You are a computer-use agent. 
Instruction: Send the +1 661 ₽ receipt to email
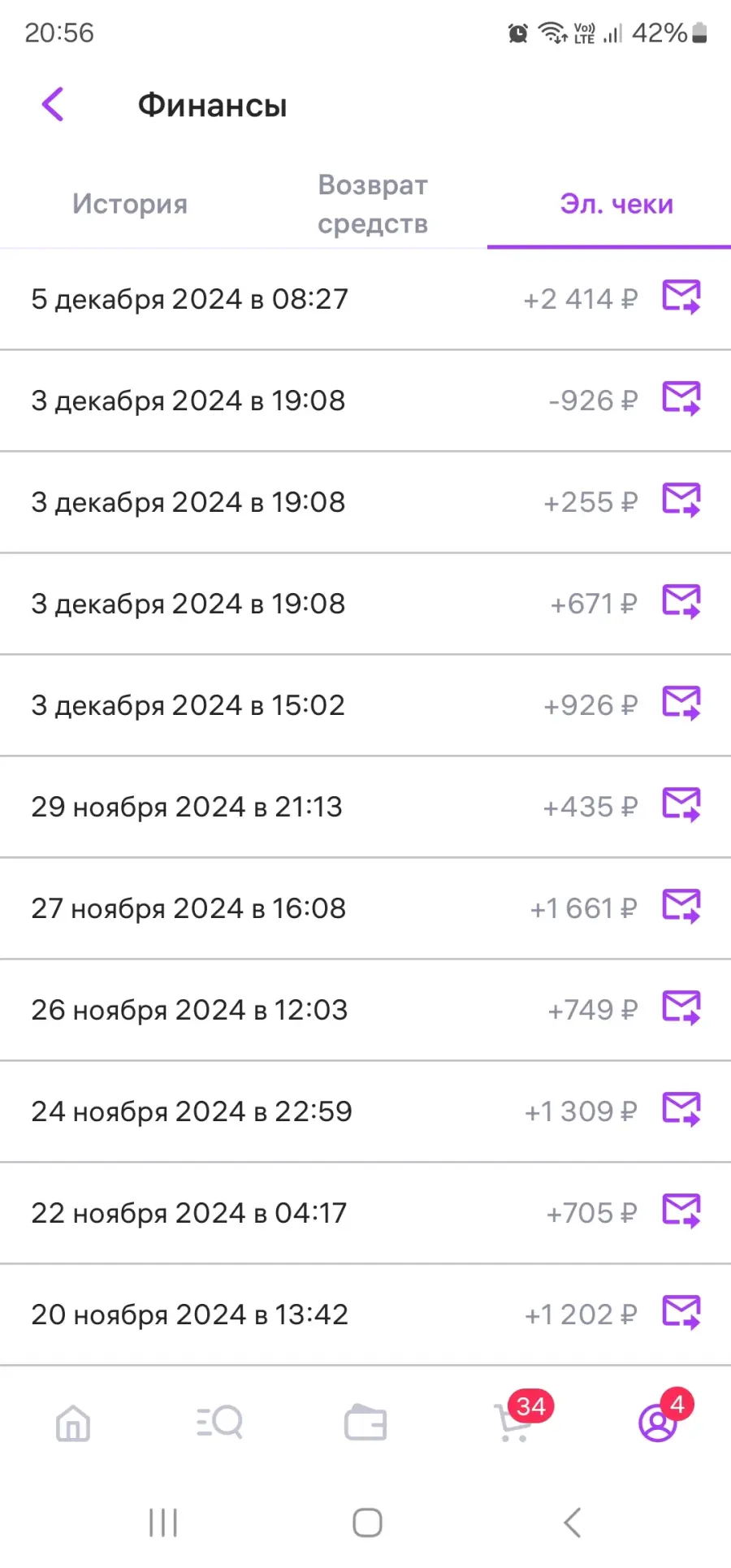[681, 907]
